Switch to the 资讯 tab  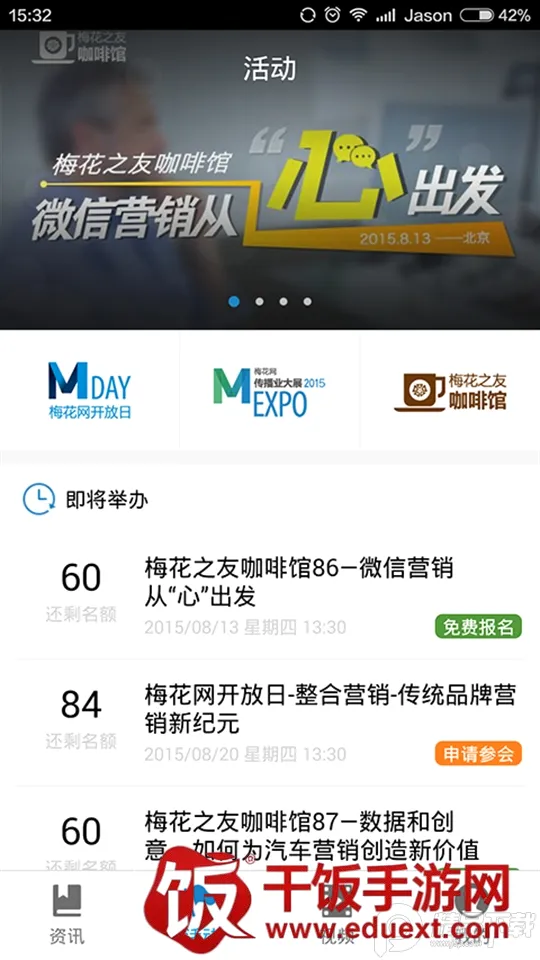tap(67, 915)
